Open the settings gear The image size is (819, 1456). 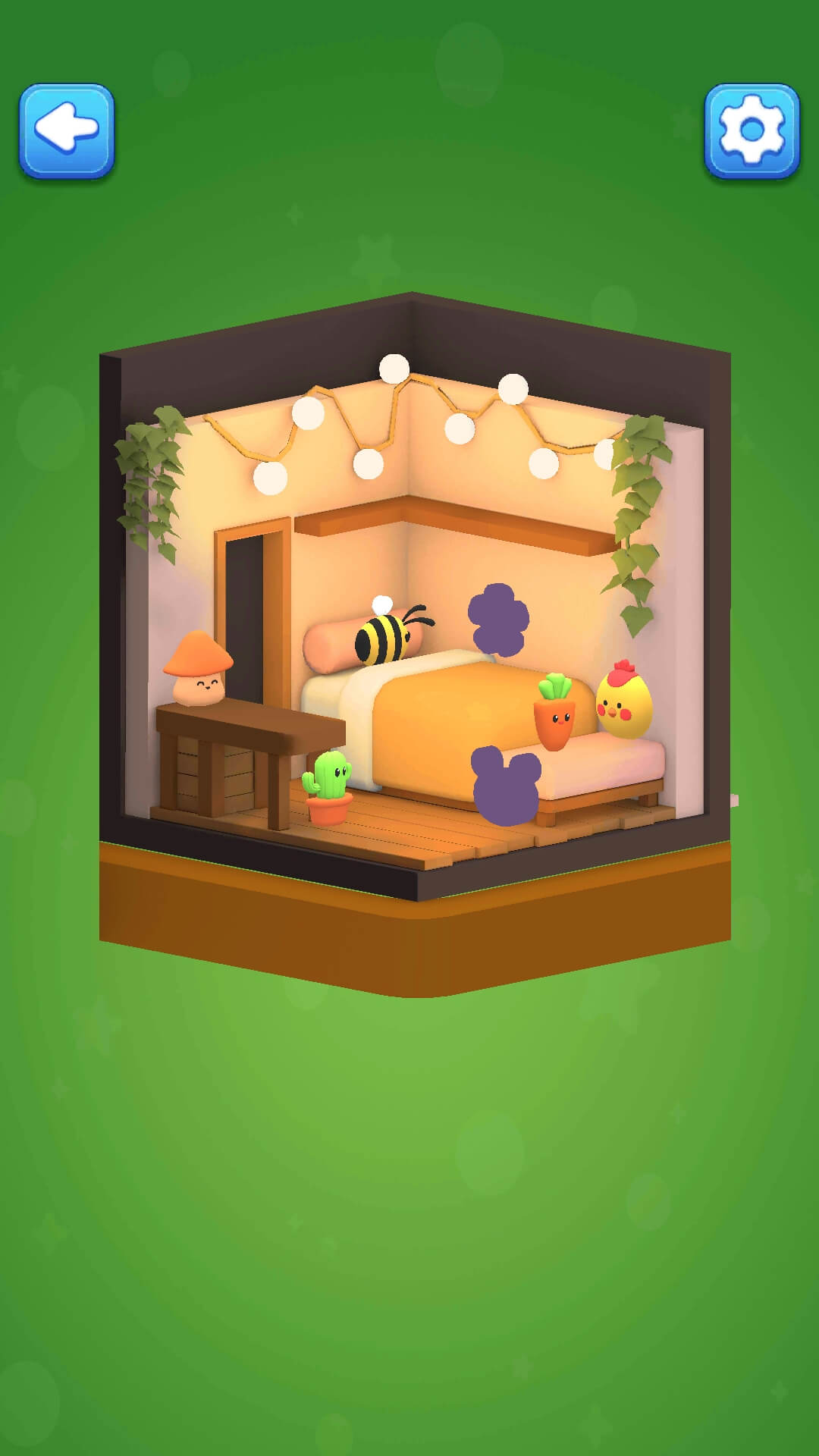[x=752, y=130]
